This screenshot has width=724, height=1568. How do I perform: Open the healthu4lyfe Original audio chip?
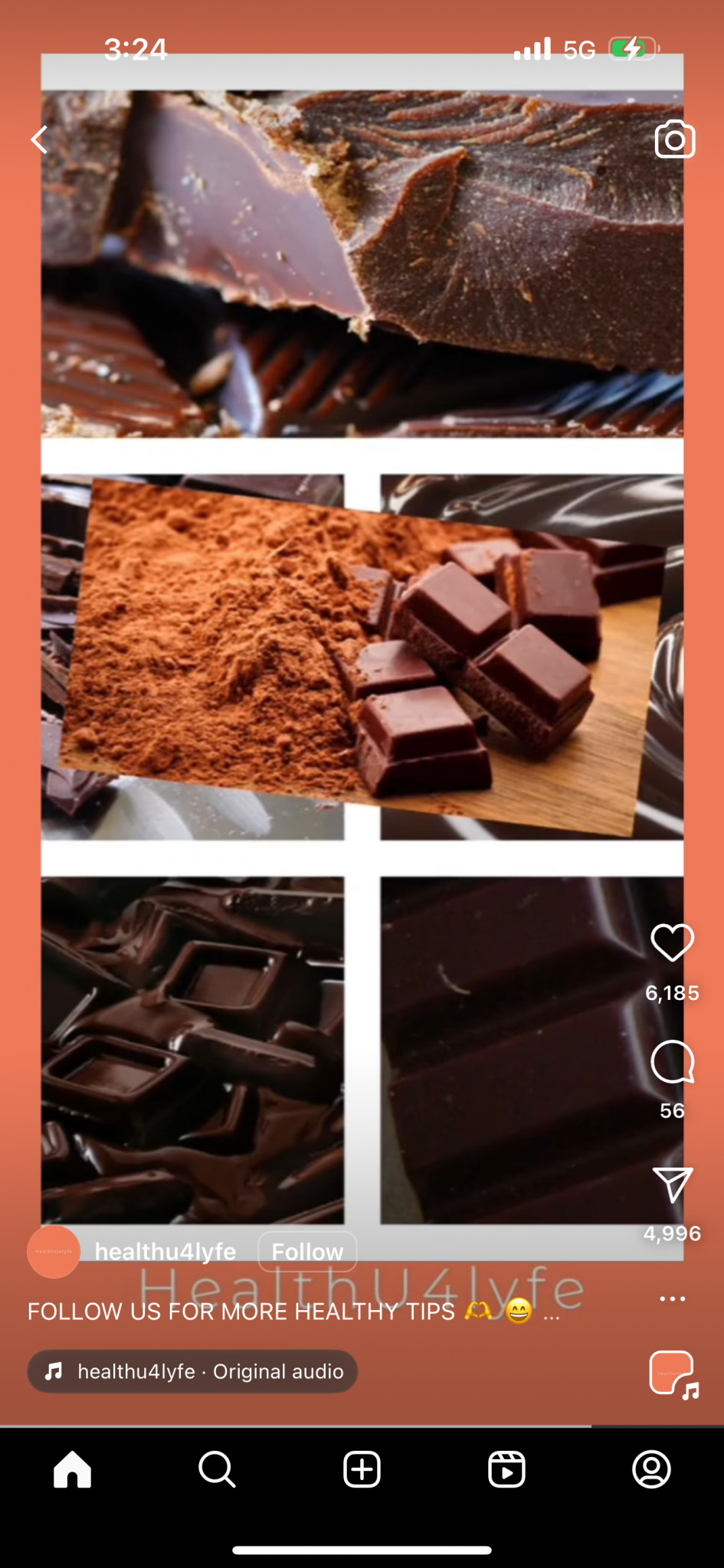(x=192, y=1371)
